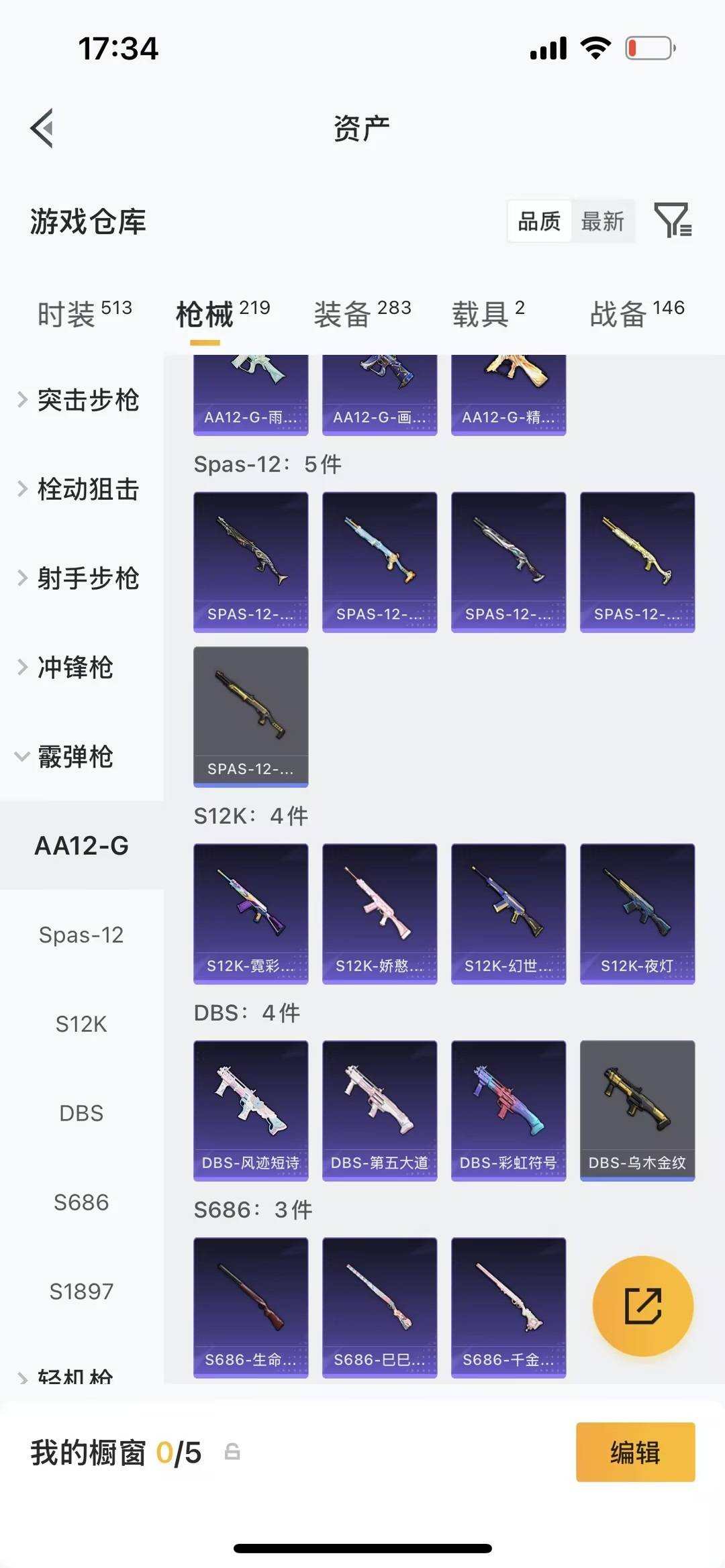Open the filter icon
The image size is (725, 1568).
pos(673,220)
